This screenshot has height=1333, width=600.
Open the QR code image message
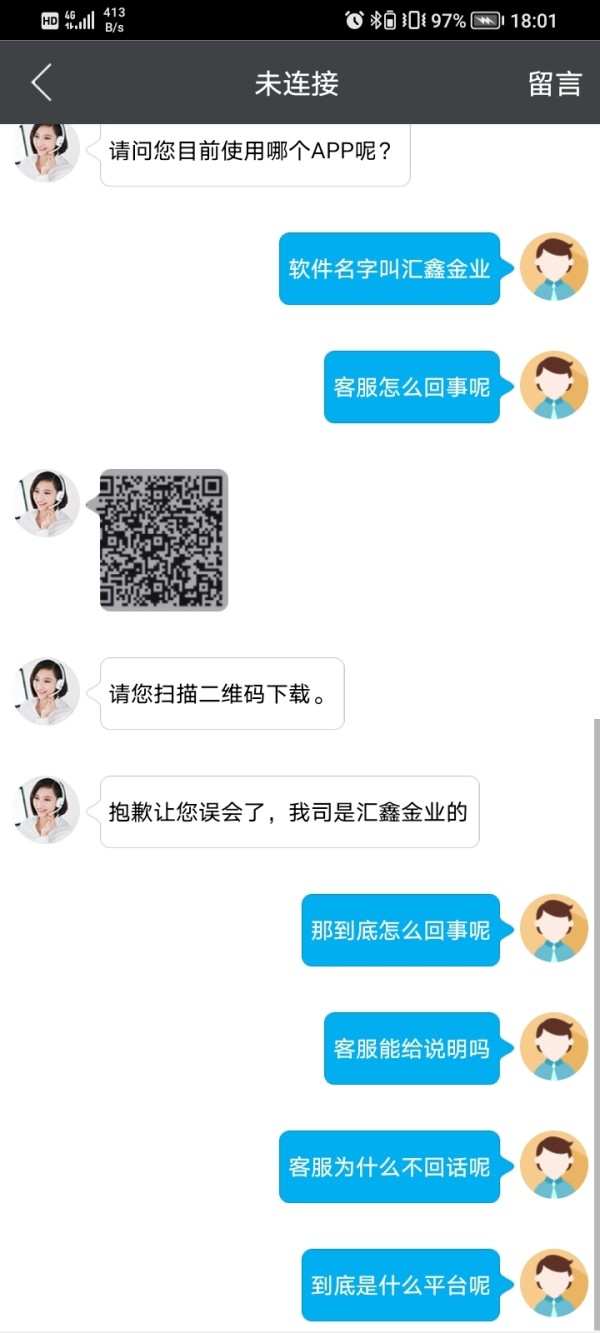[164, 540]
